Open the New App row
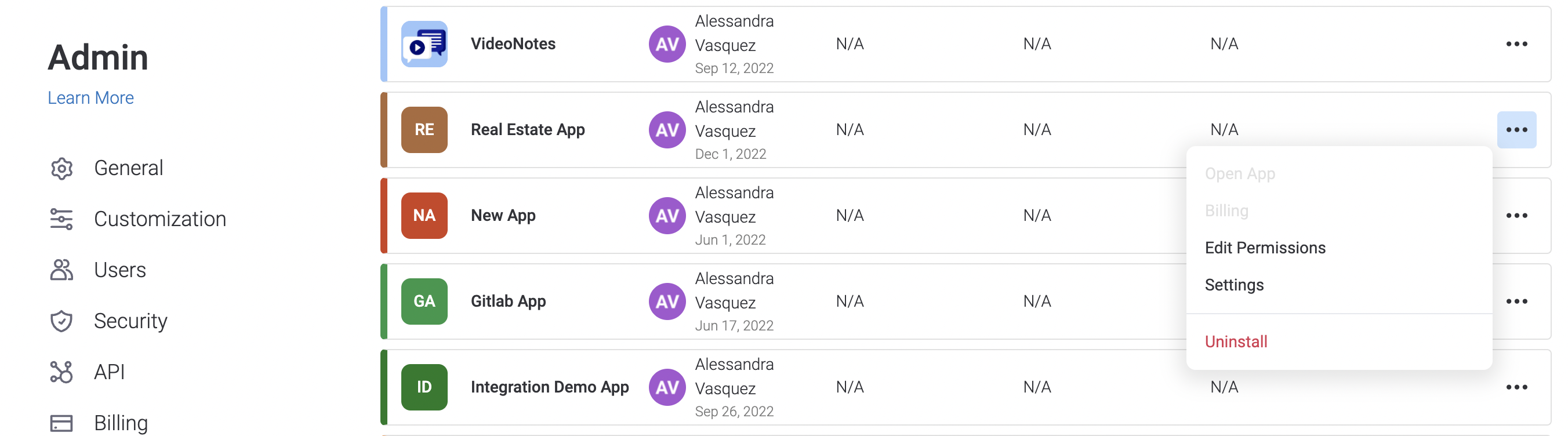 click(503, 216)
